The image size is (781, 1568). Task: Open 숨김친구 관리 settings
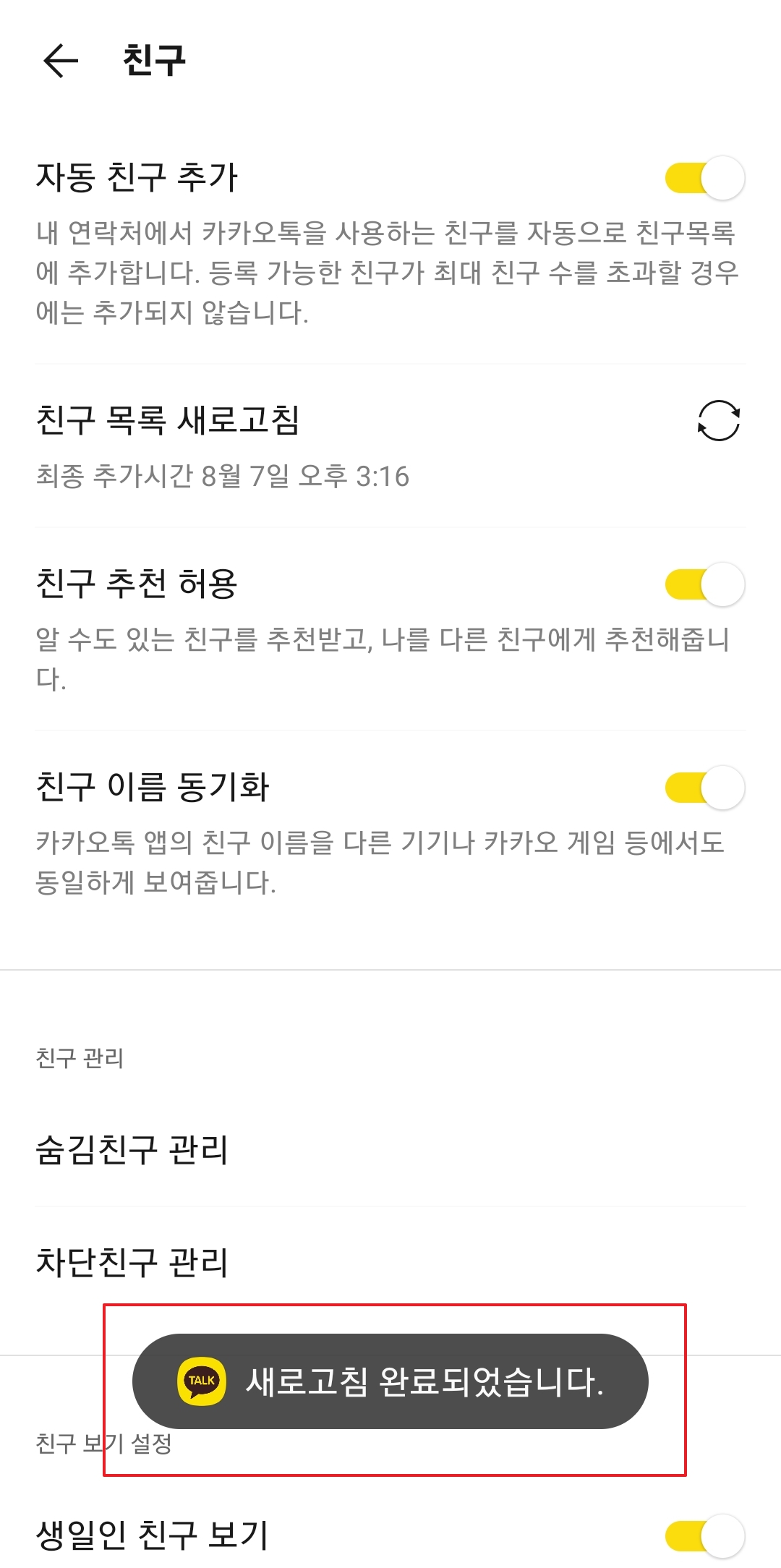(133, 1150)
